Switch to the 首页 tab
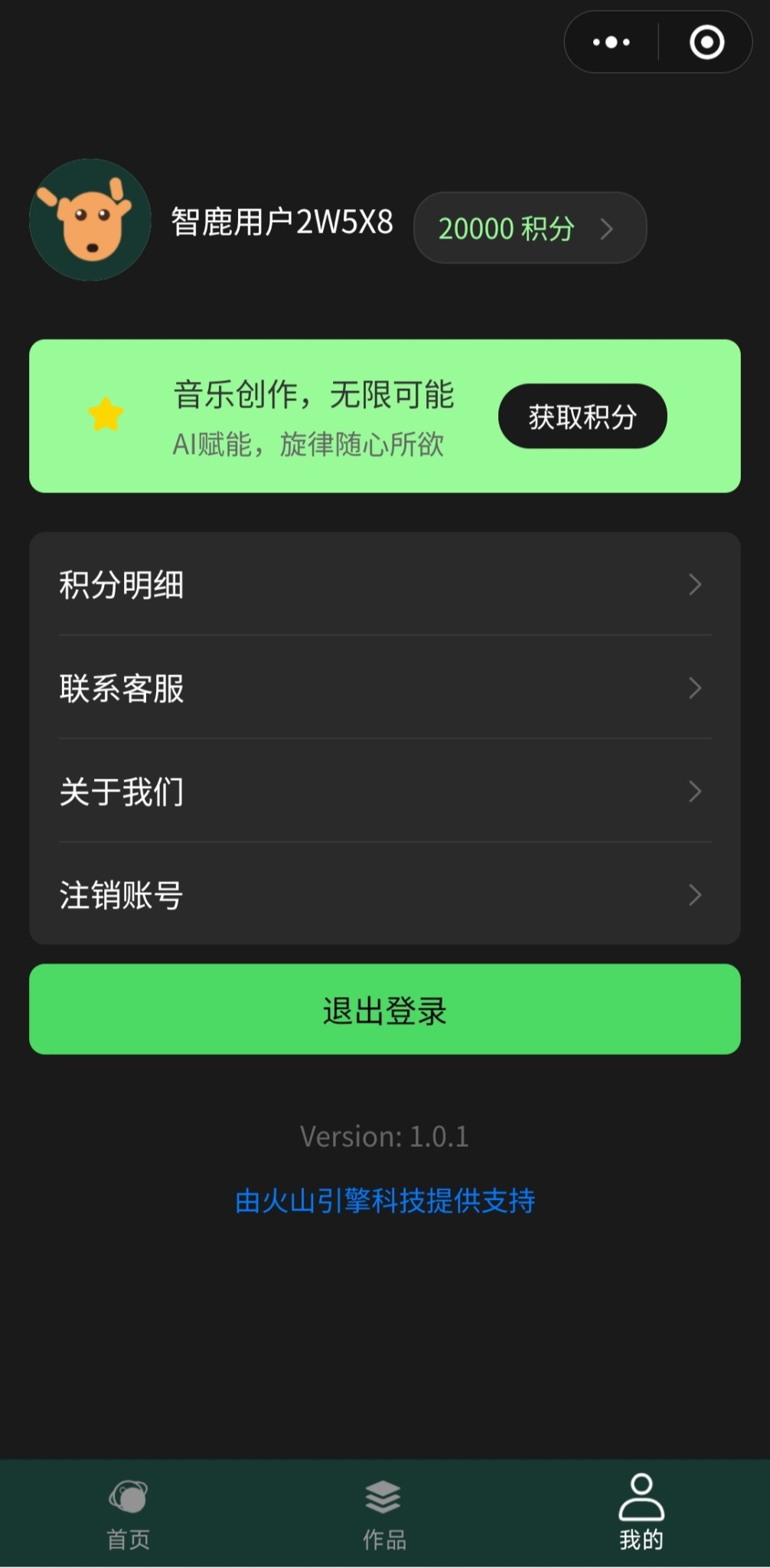Screen dimensions: 770x1568 pos(128,1513)
